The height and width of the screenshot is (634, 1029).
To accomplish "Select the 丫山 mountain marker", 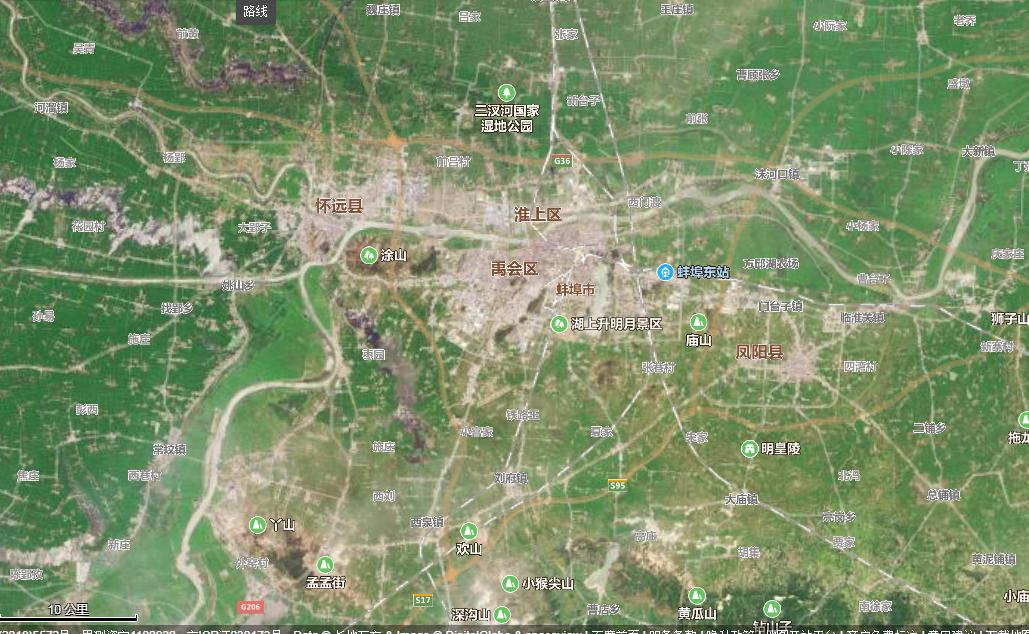I will (257, 524).
